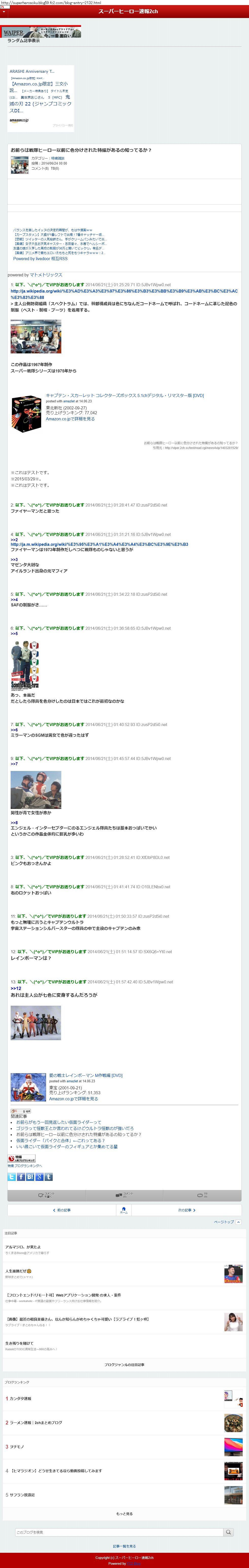The image size is (249, 1568).
Task: Go to the previous article (前の記事)
Action: (62, 1210)
